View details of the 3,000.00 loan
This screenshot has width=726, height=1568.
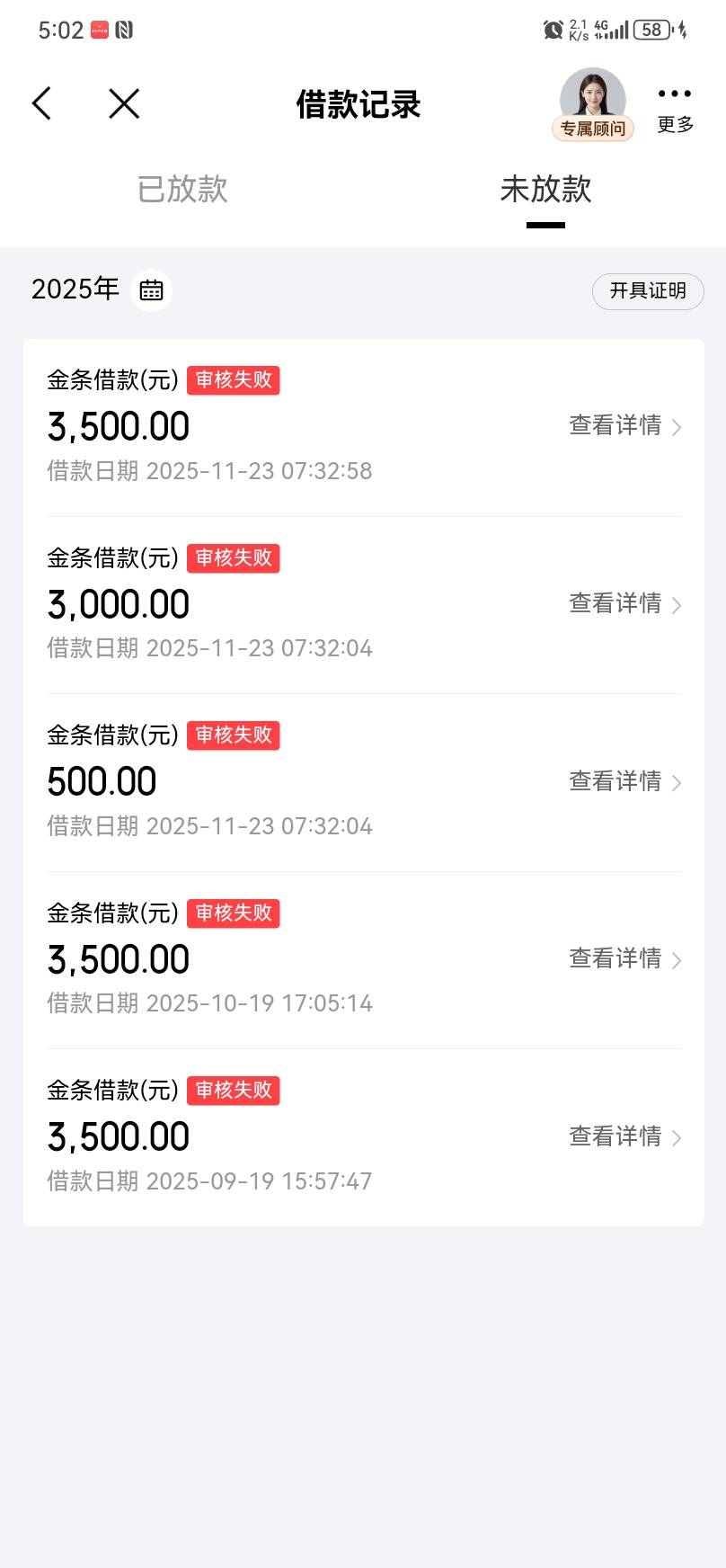(x=624, y=603)
